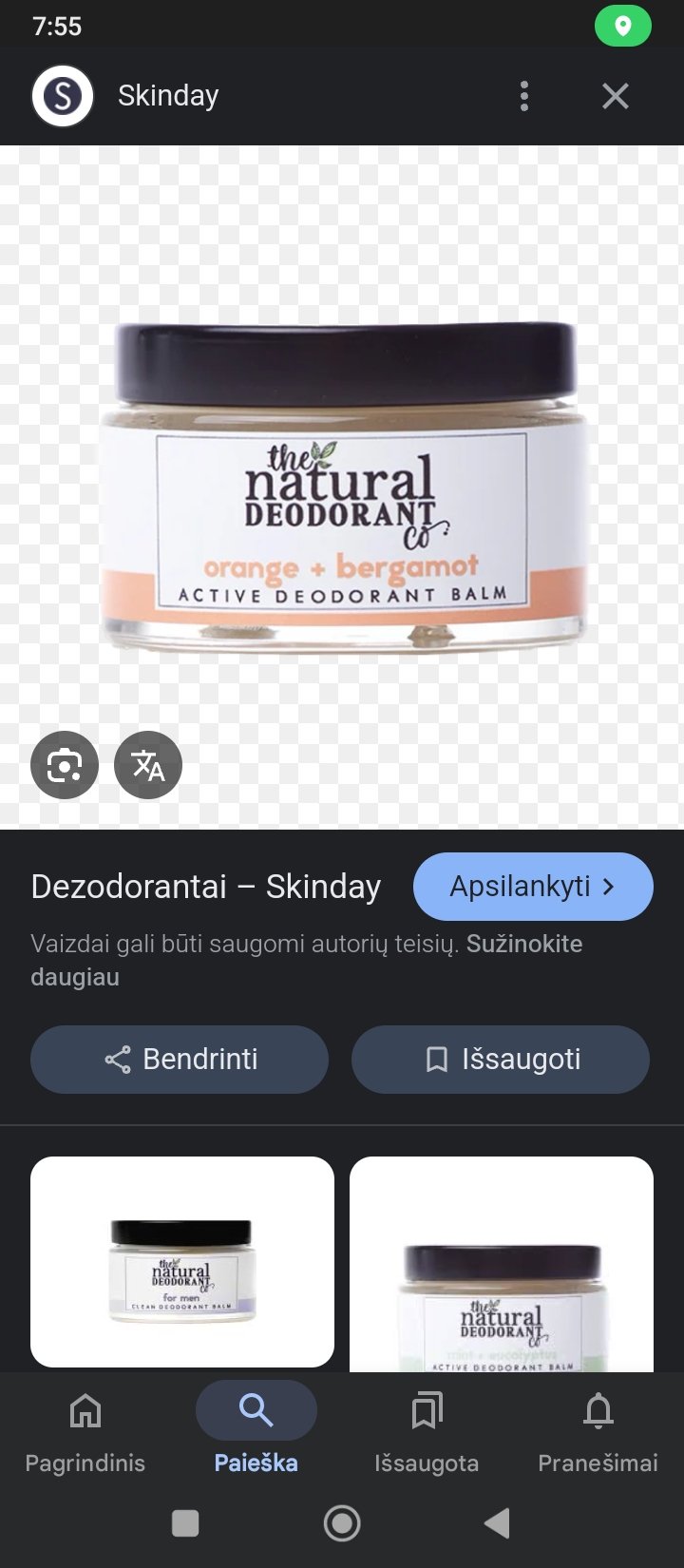The height and width of the screenshot is (1568, 684).
Task: Open the Sužinokite daugiau link
Action: click(307, 960)
